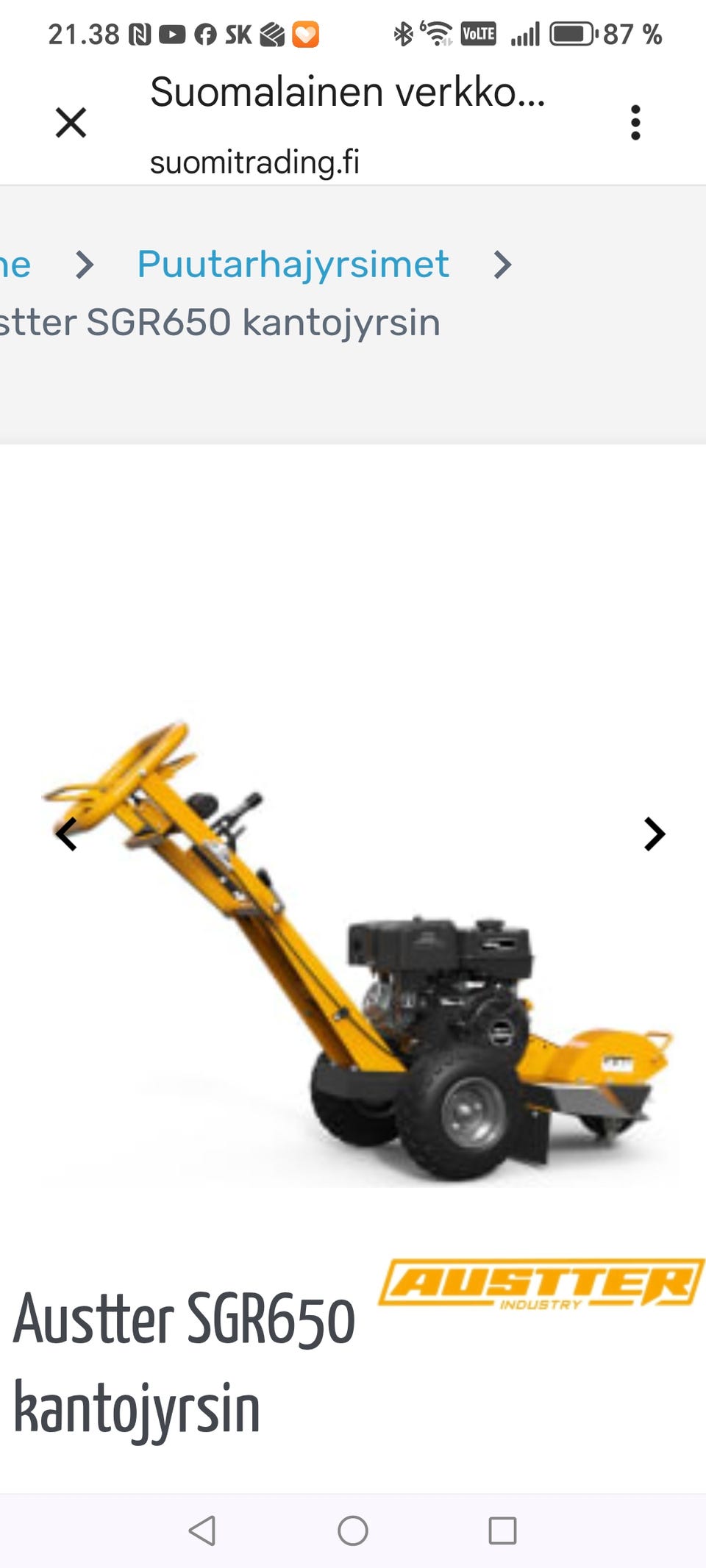Image resolution: width=706 pixels, height=1568 pixels.
Task: Open the browser overflow menu
Action: coord(635,122)
